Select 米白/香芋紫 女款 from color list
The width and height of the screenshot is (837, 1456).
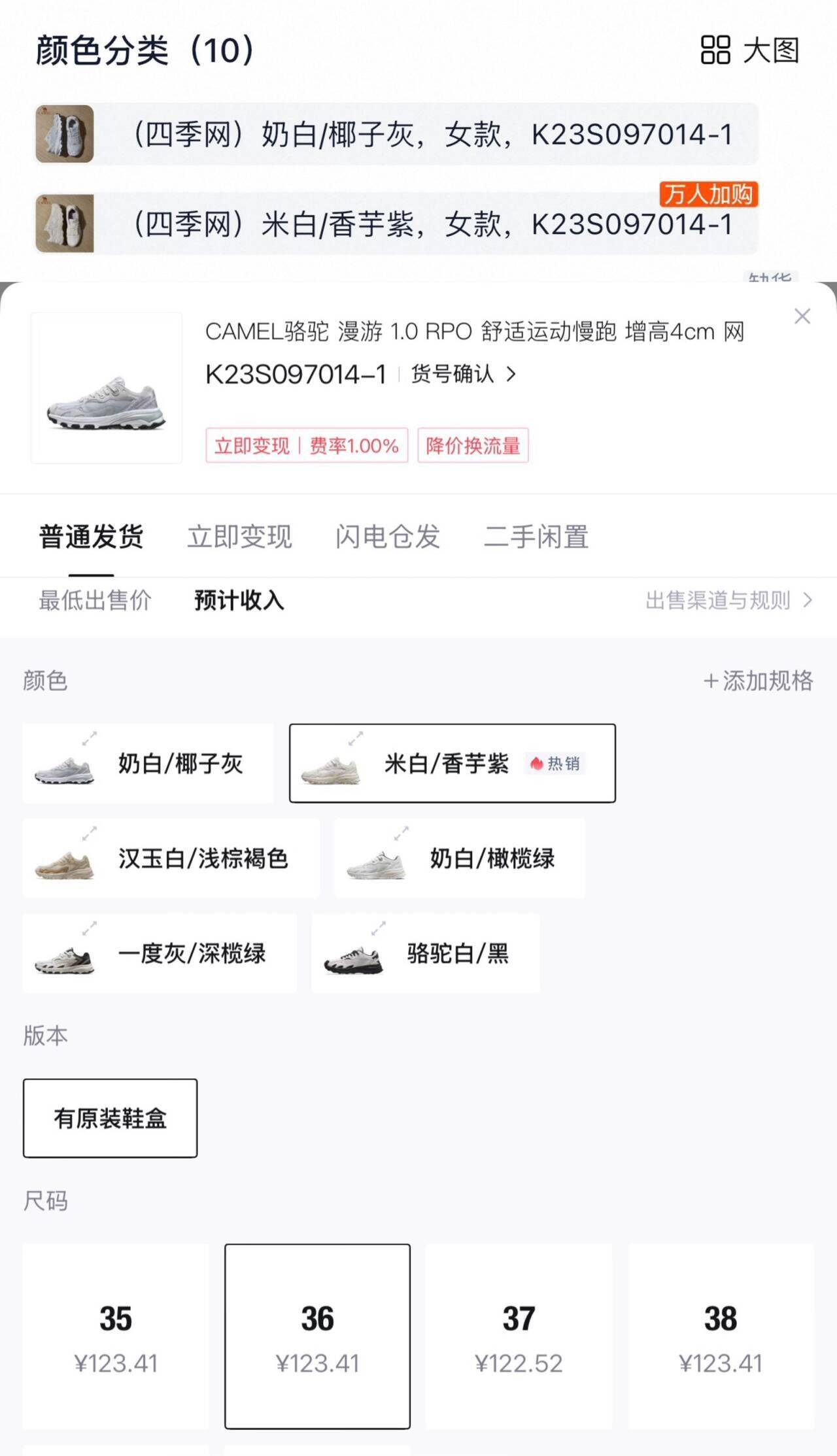(x=396, y=224)
